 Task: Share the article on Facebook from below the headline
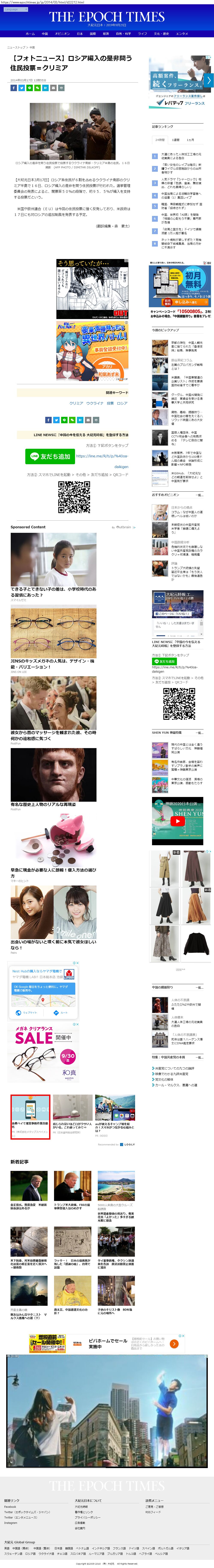(x=13, y=88)
